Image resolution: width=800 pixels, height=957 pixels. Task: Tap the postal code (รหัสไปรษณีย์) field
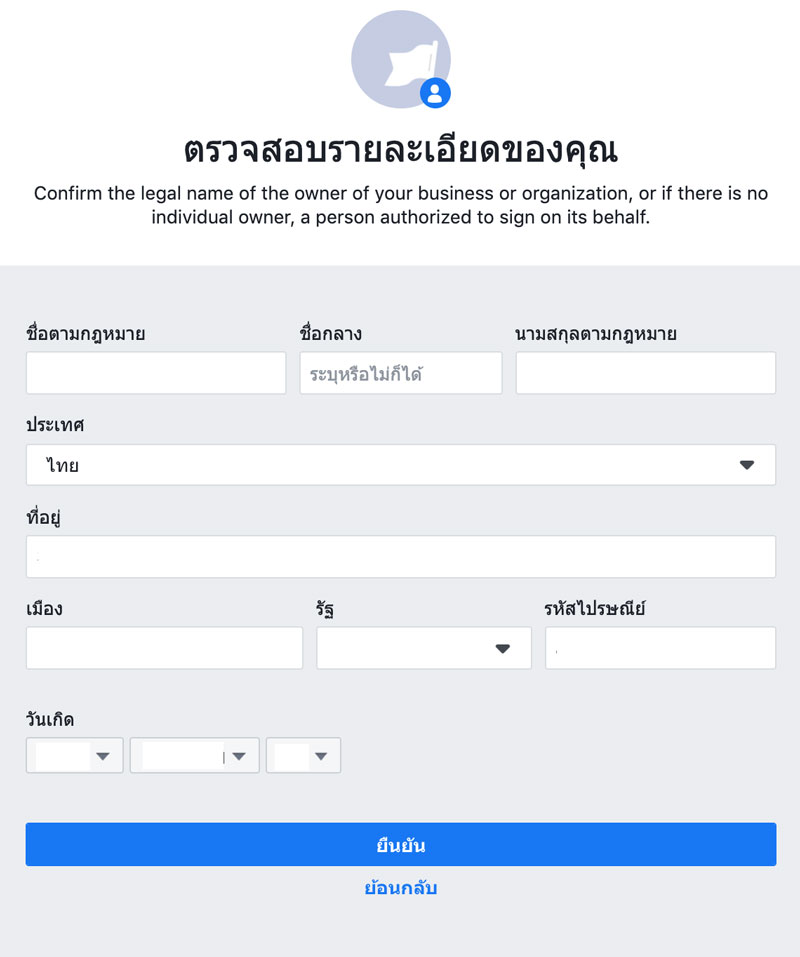(660, 648)
